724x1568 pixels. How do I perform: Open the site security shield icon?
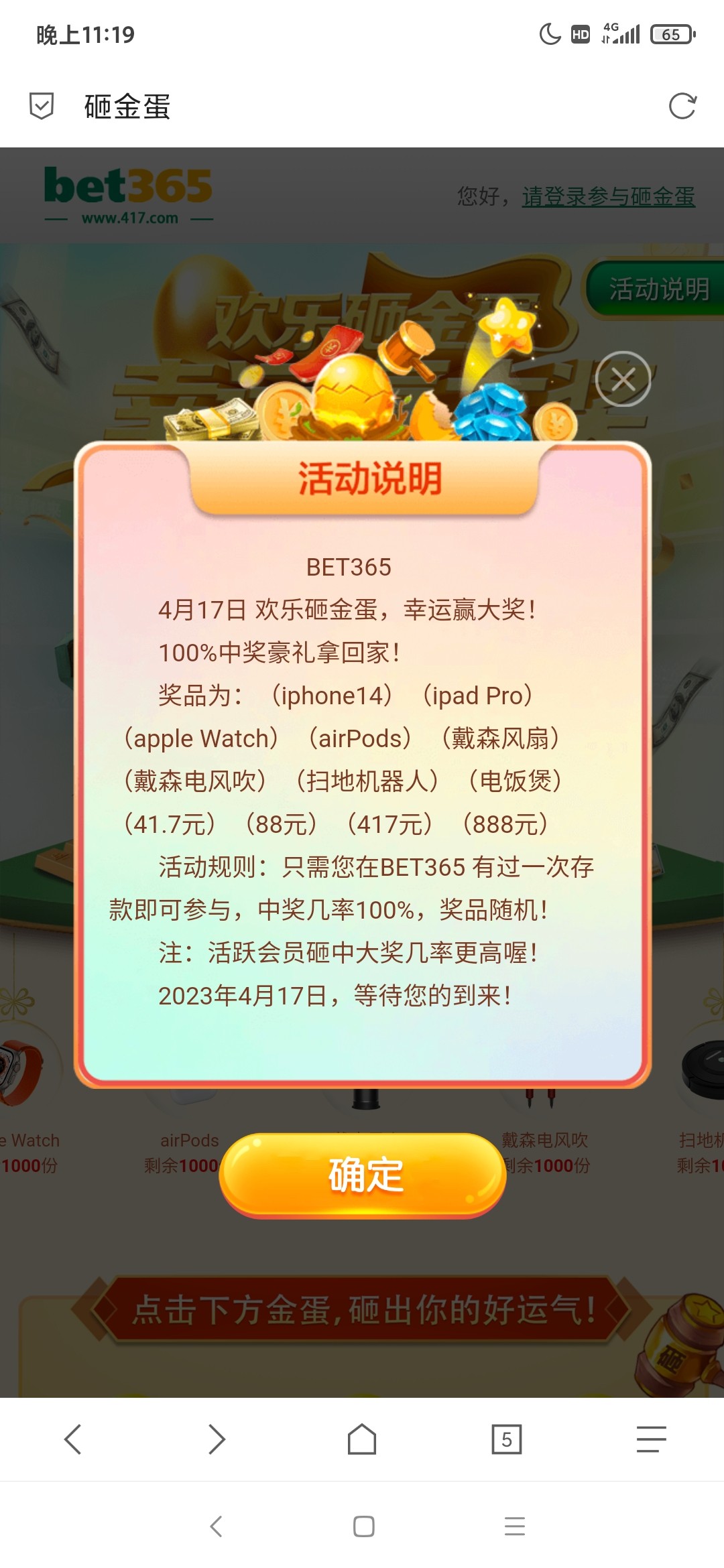(42, 106)
